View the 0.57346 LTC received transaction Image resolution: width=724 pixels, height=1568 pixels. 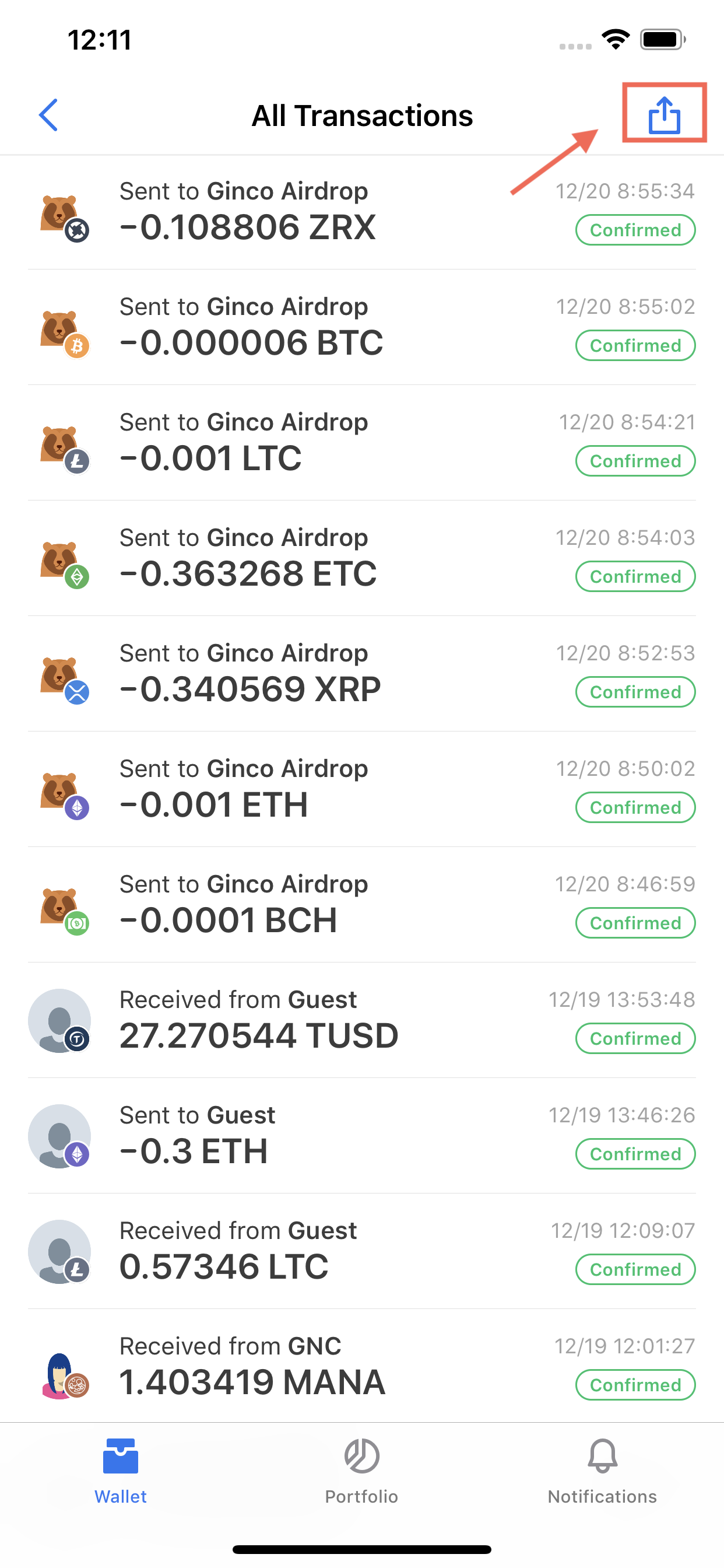tap(361, 1251)
